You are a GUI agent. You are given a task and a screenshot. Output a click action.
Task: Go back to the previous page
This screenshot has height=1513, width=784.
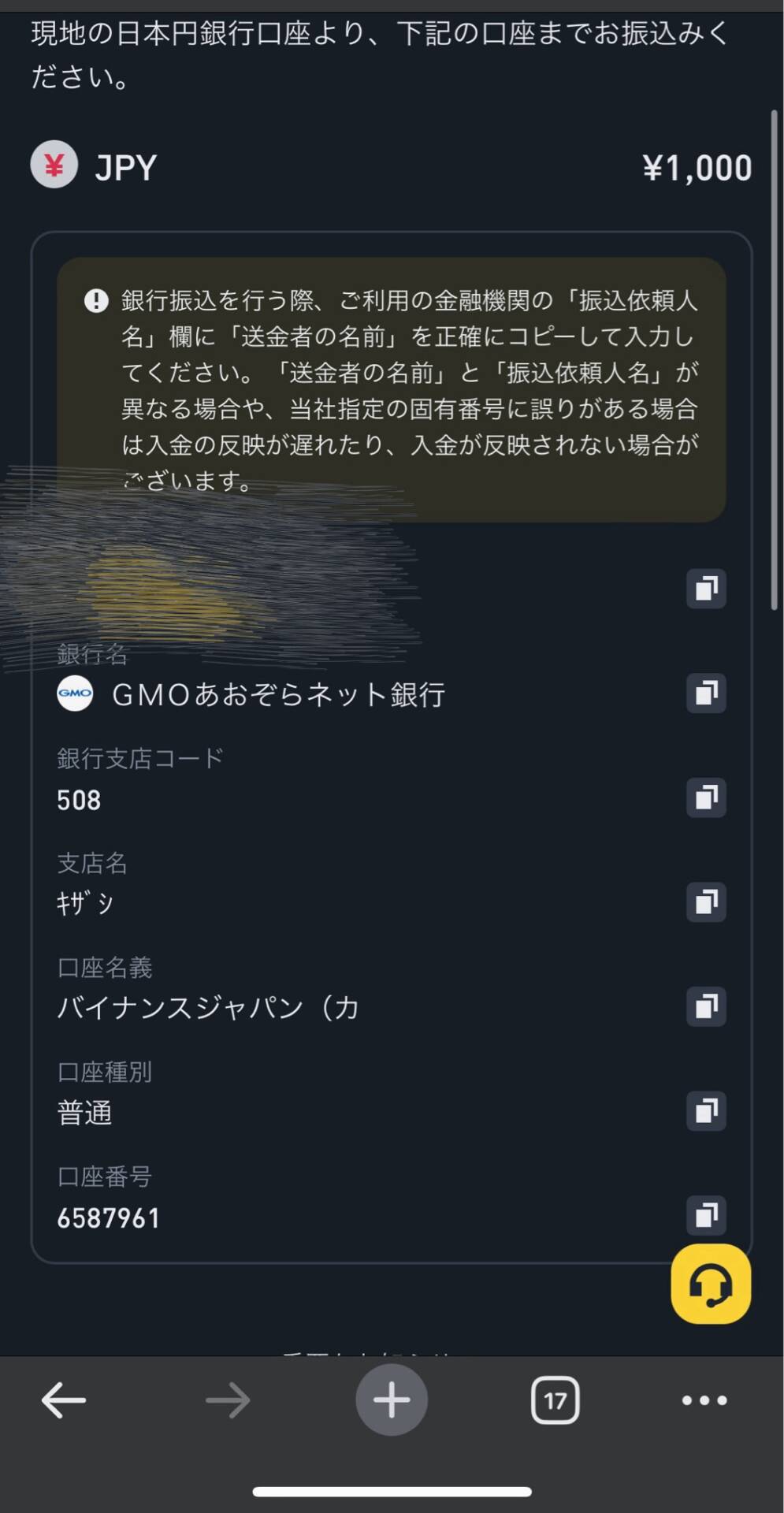(x=64, y=1400)
